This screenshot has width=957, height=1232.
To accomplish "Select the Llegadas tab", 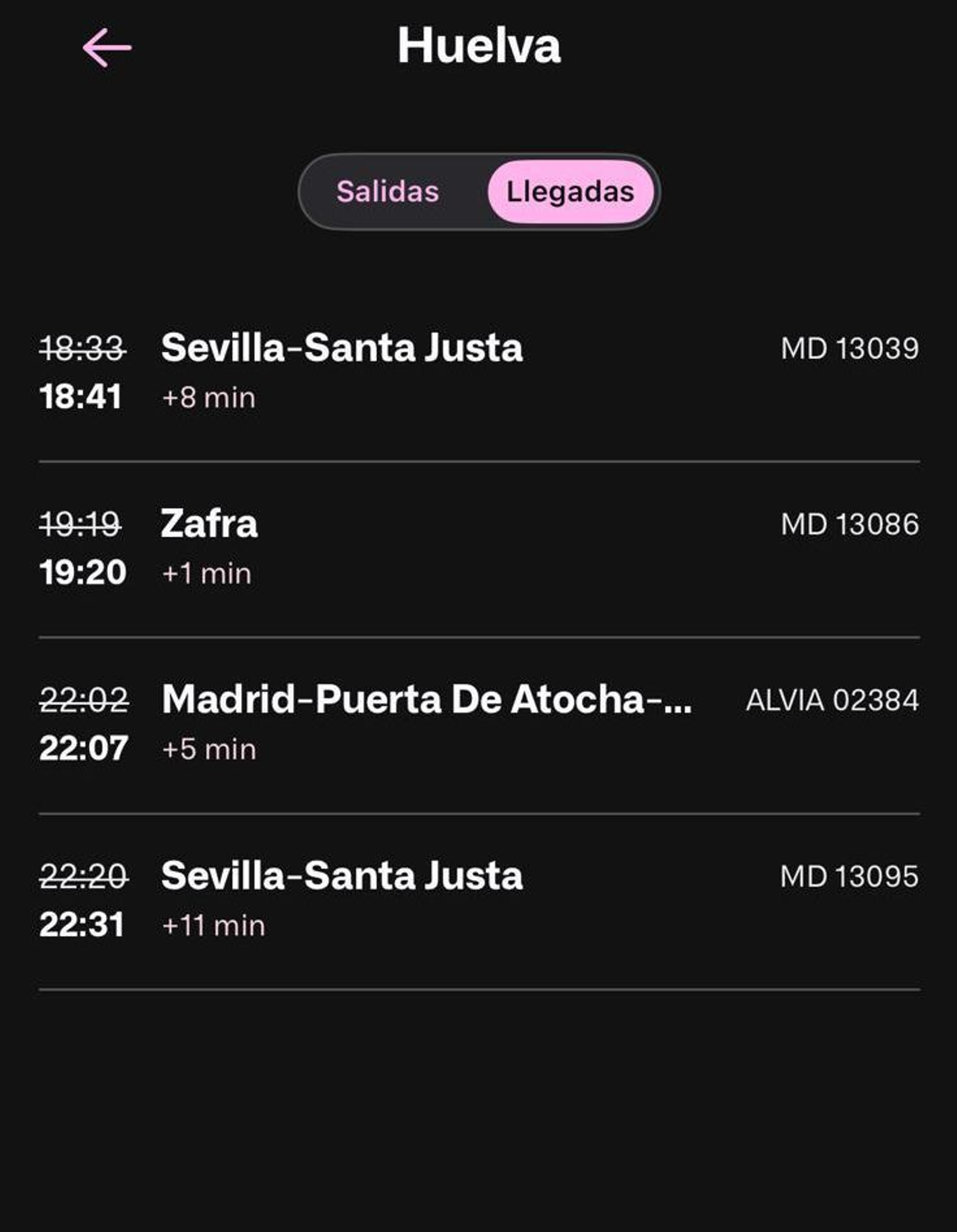I will [570, 191].
